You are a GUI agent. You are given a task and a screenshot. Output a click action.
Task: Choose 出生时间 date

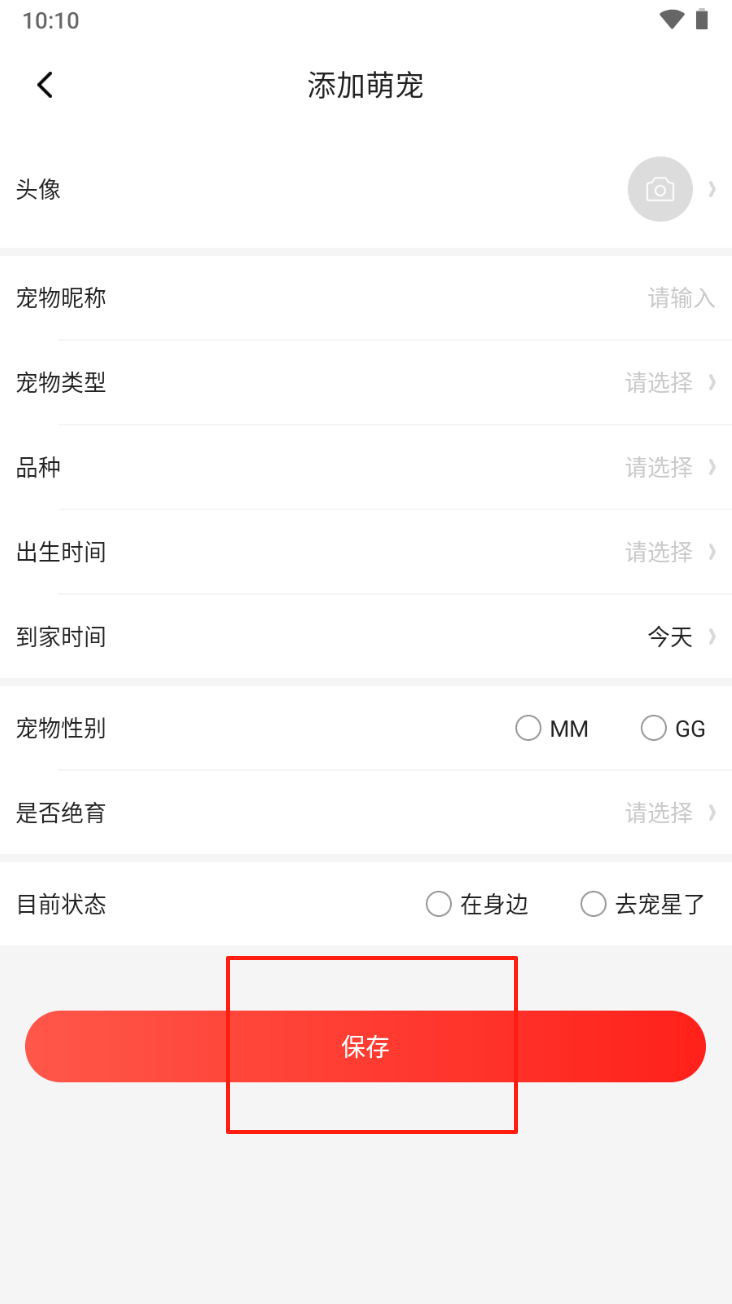(x=660, y=552)
